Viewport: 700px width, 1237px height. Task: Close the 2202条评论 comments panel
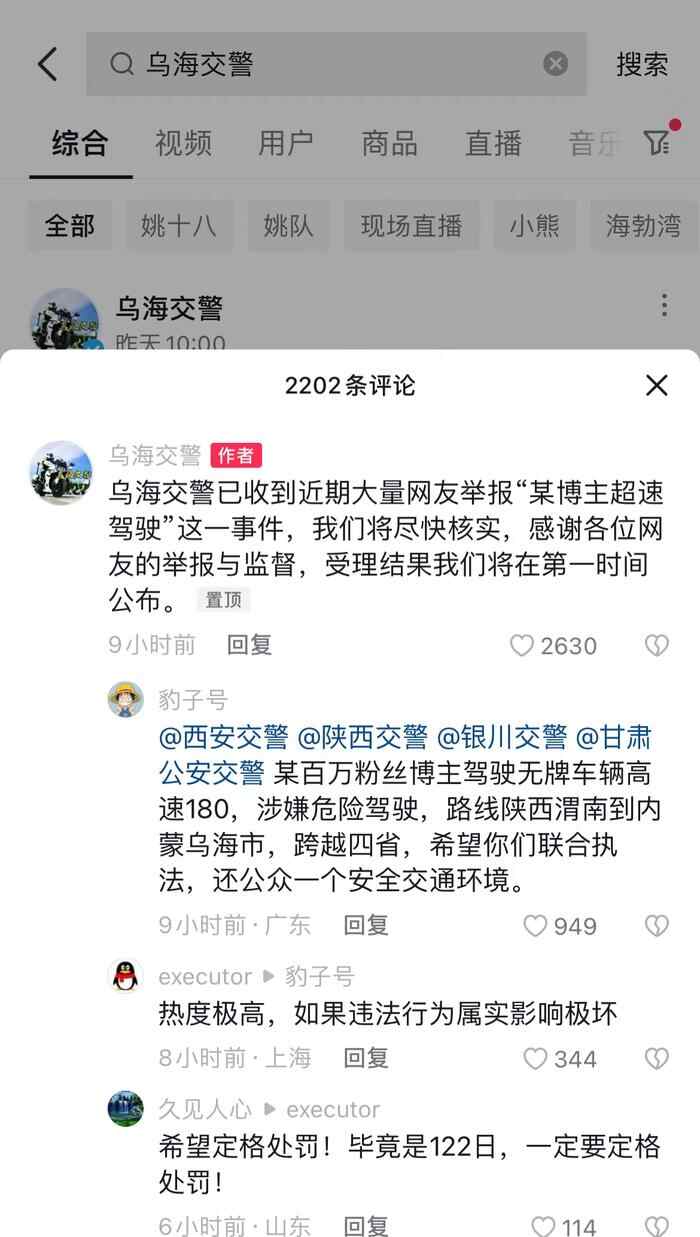[656, 385]
